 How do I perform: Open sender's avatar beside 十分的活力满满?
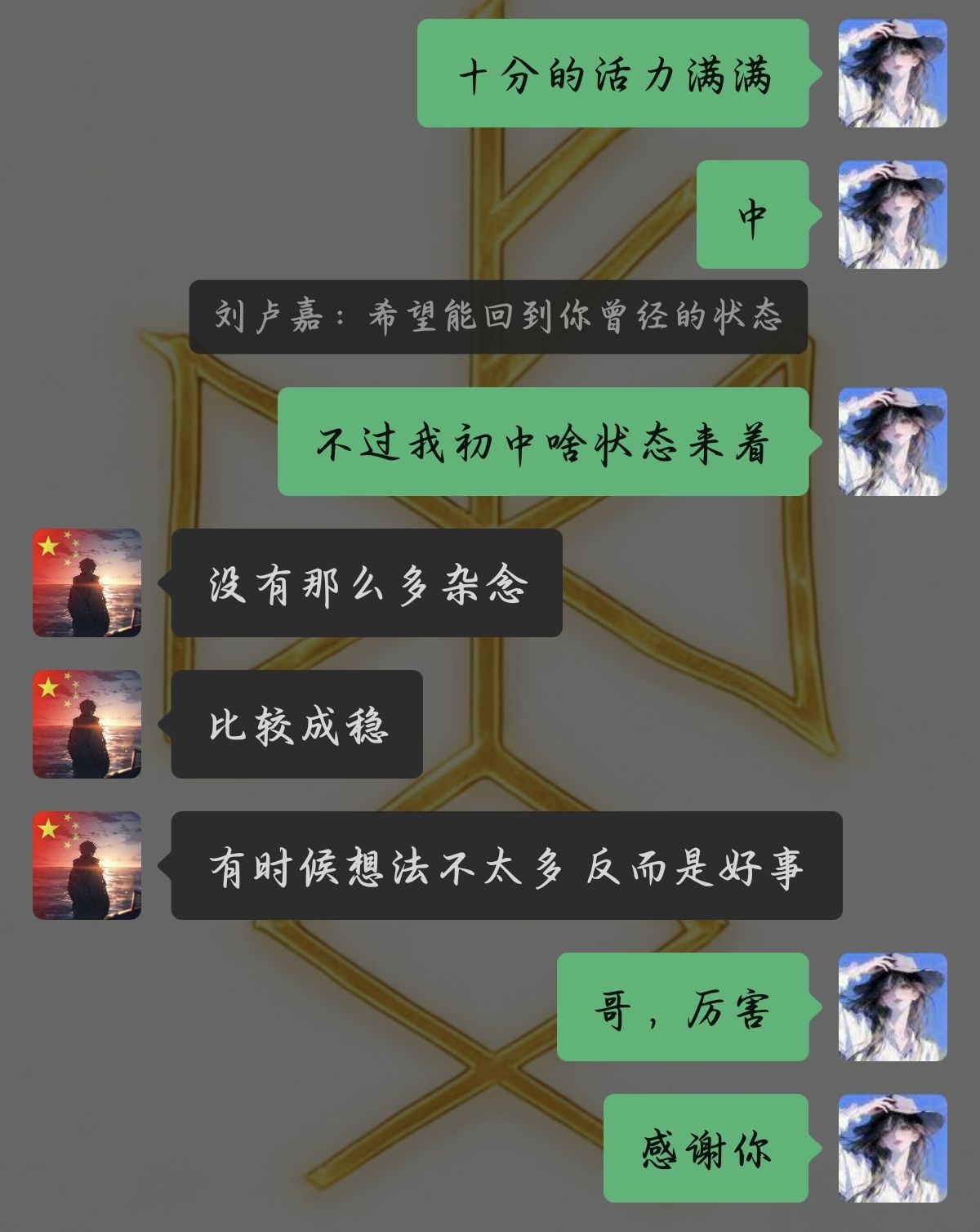893,74
